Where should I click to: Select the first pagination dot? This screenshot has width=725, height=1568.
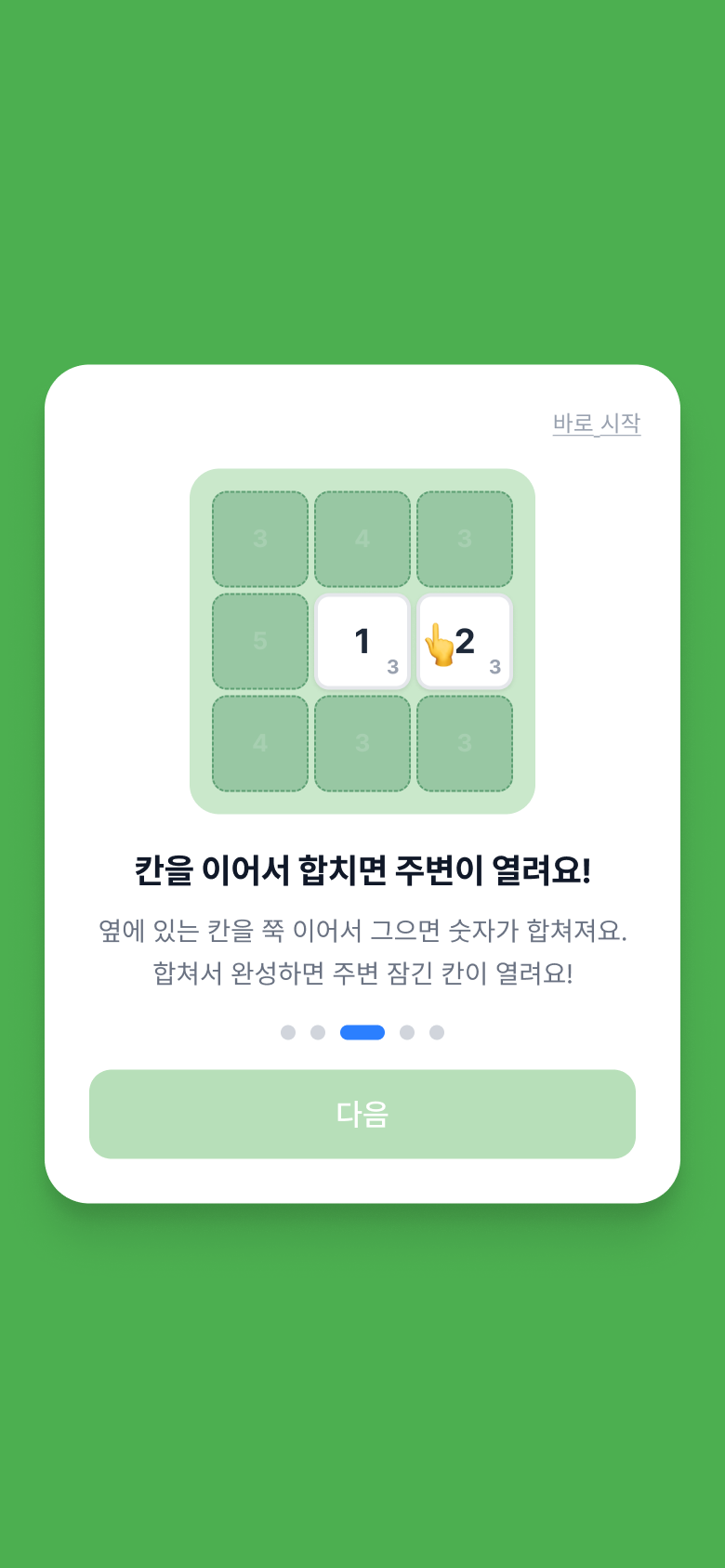tap(288, 1032)
